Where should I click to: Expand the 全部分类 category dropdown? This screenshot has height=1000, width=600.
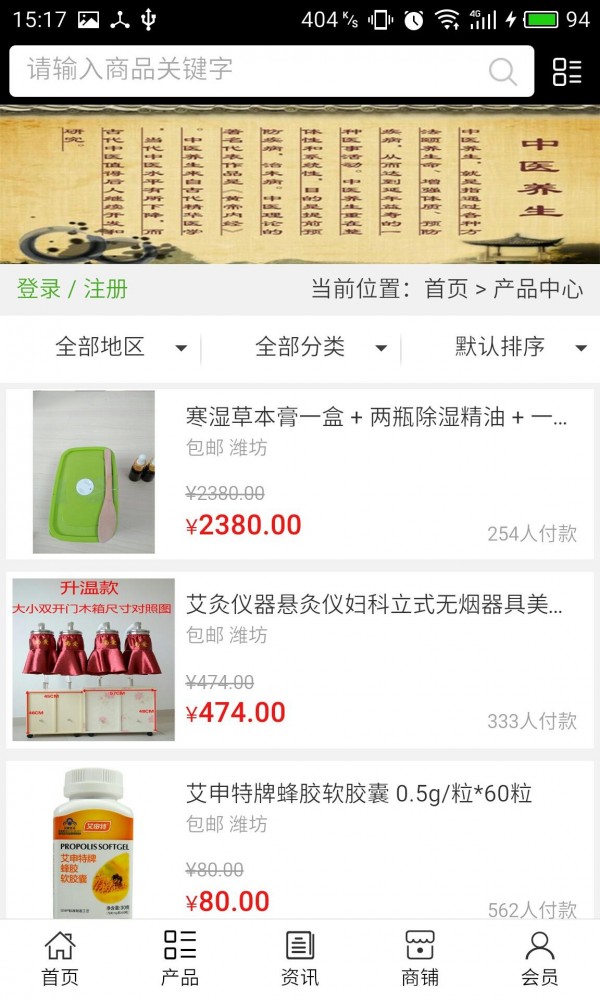point(320,347)
